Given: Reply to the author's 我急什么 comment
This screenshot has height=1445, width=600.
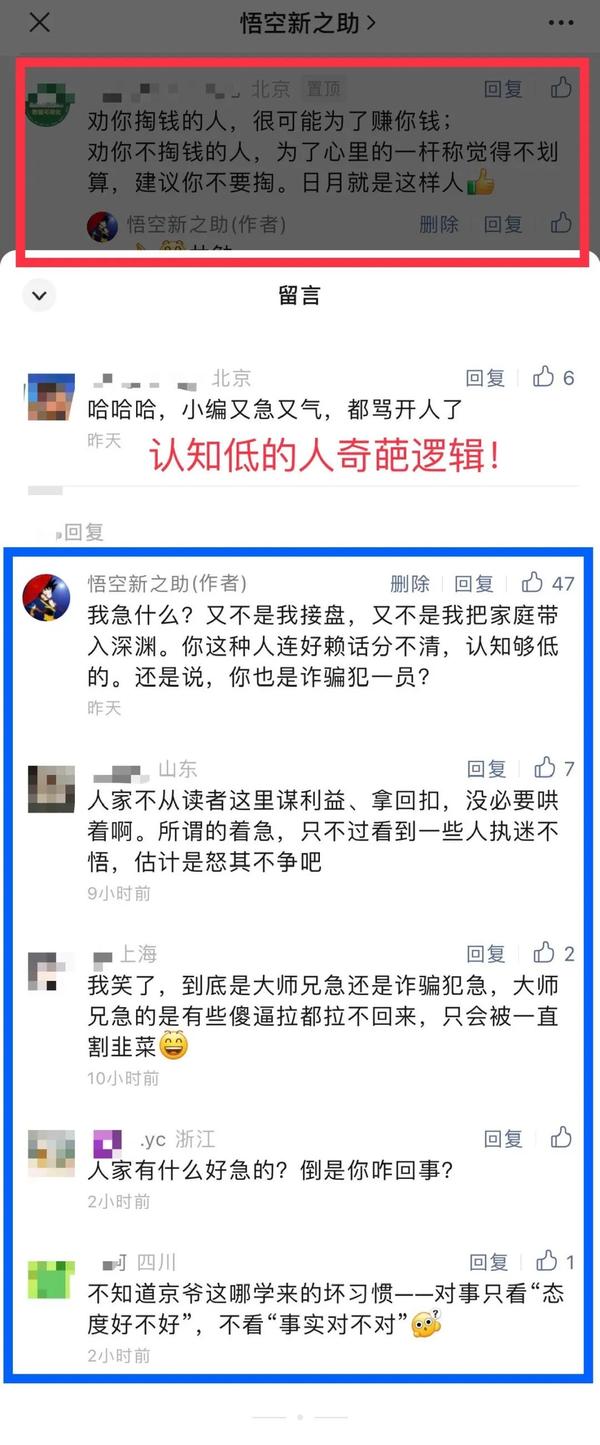Looking at the screenshot, I should 474,584.
